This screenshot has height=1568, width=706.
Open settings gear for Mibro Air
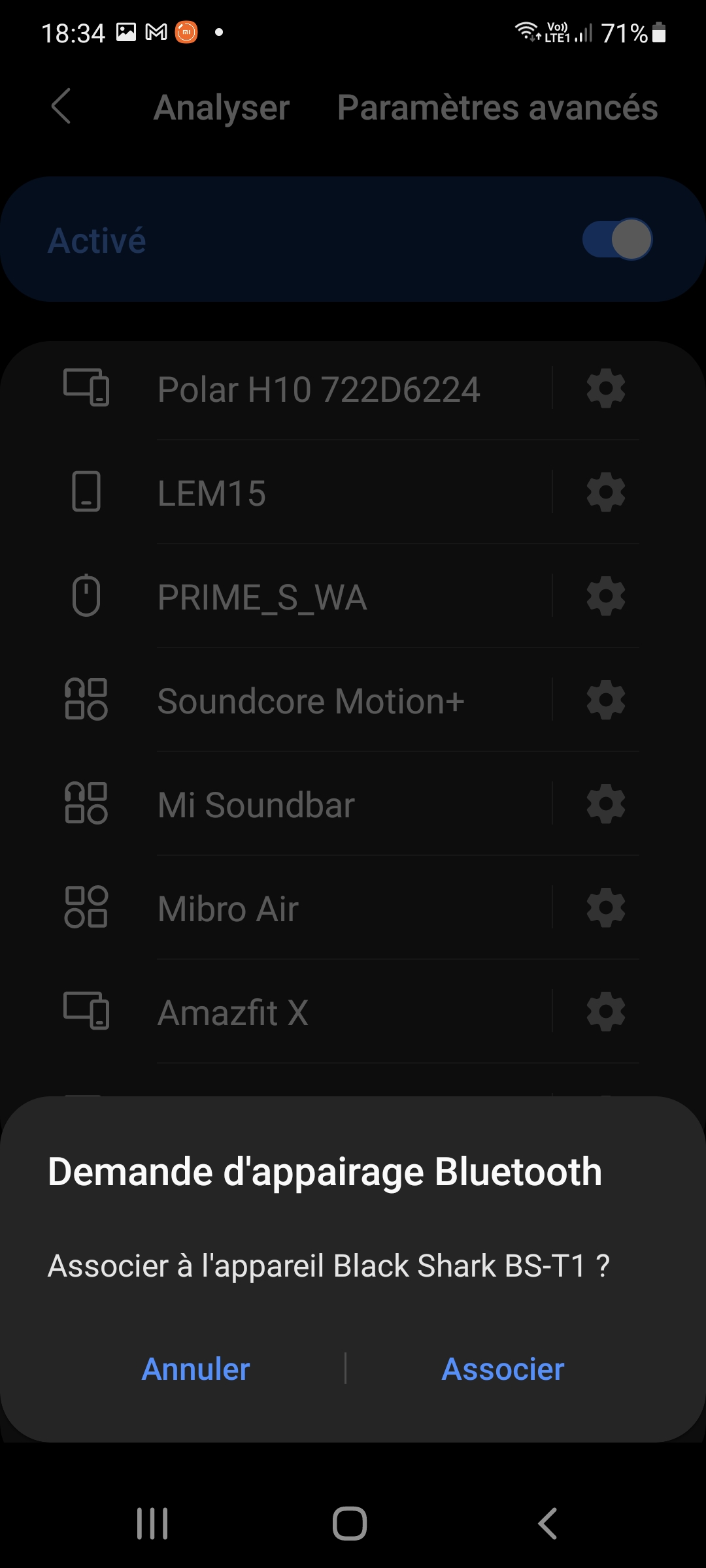[606, 908]
